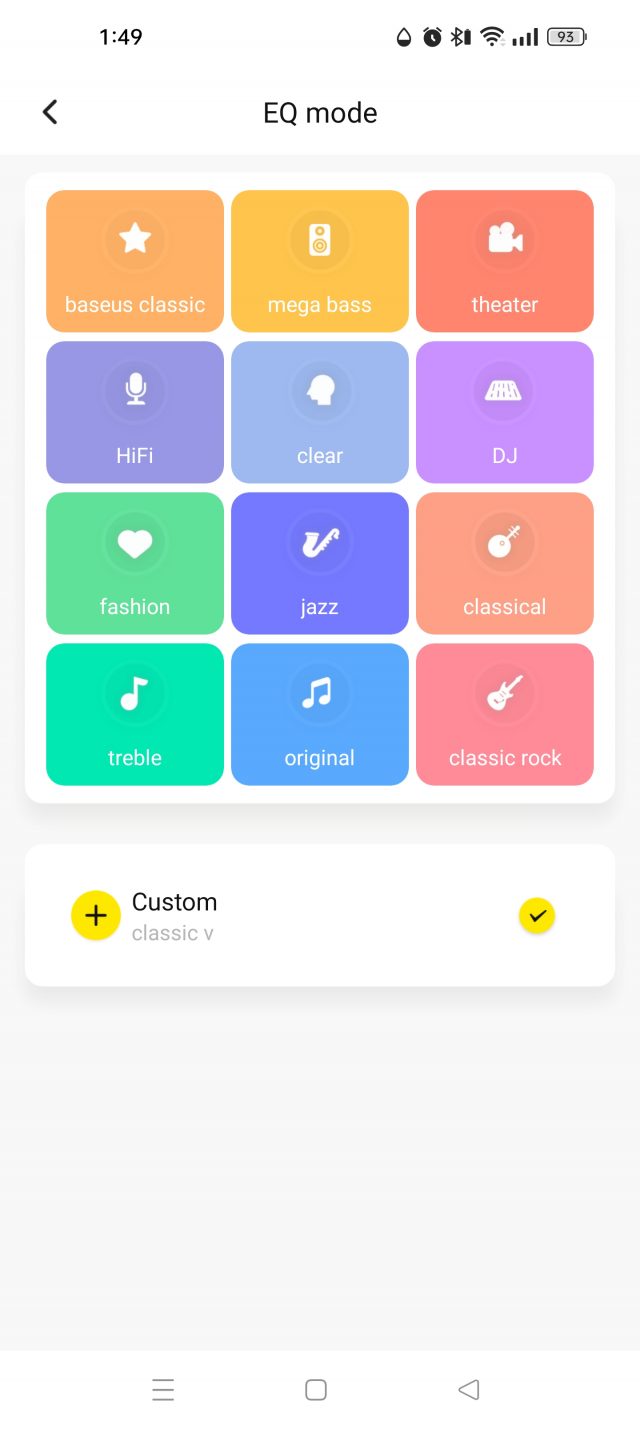
Task: Select the HiFi preset
Action: coord(135,412)
